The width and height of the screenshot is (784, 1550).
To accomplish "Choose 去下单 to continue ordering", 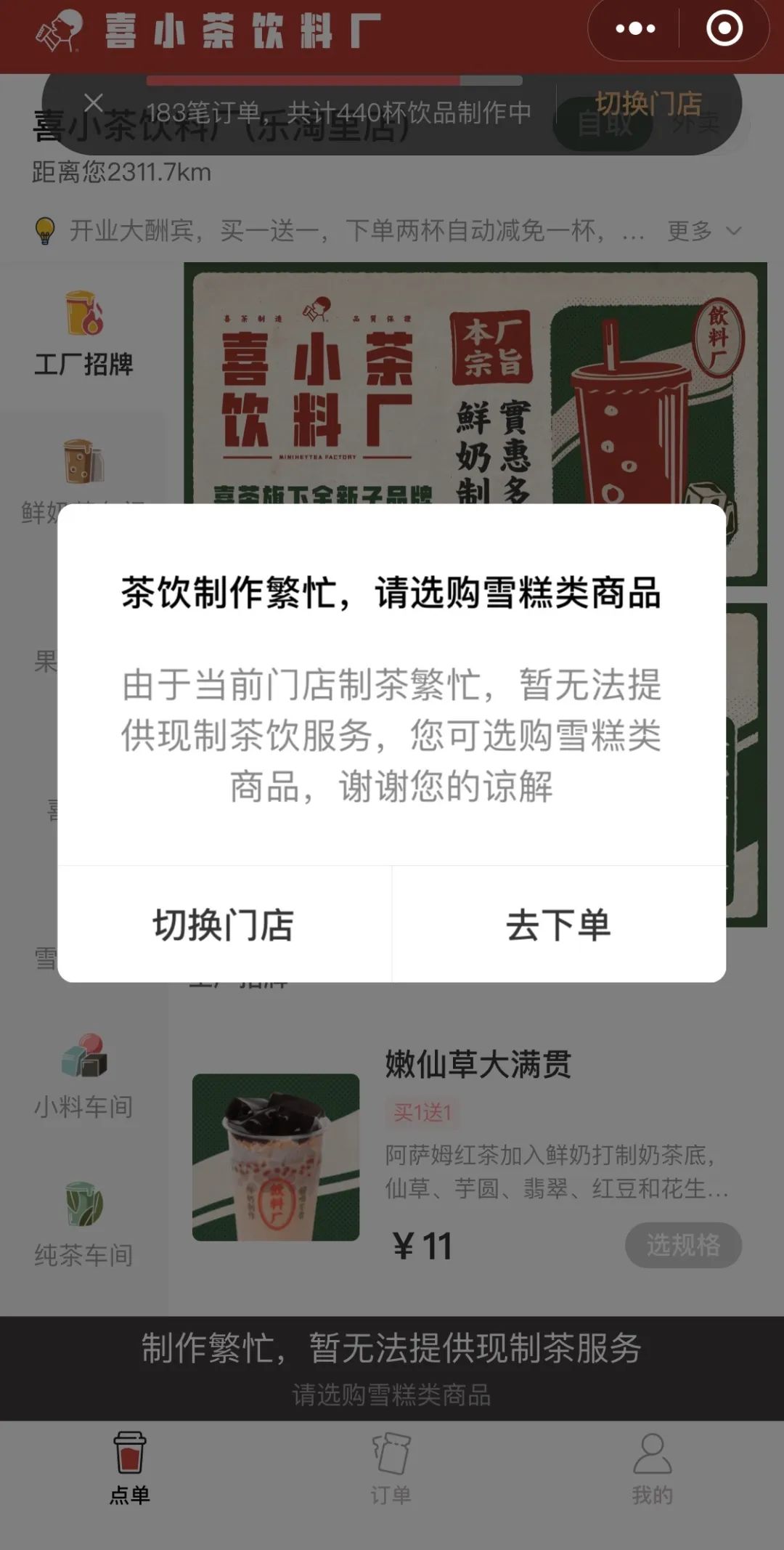I will 558,925.
